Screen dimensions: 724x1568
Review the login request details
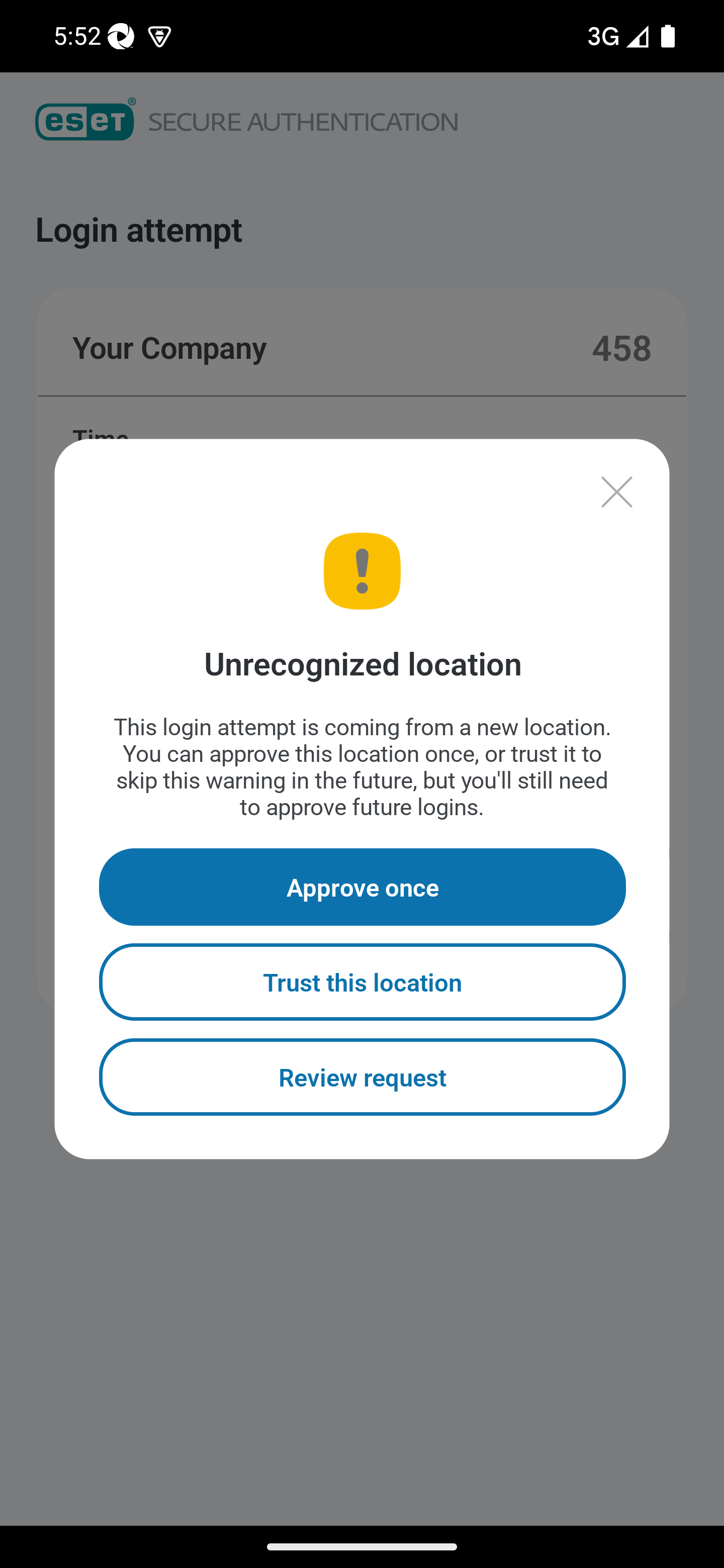click(361, 1077)
